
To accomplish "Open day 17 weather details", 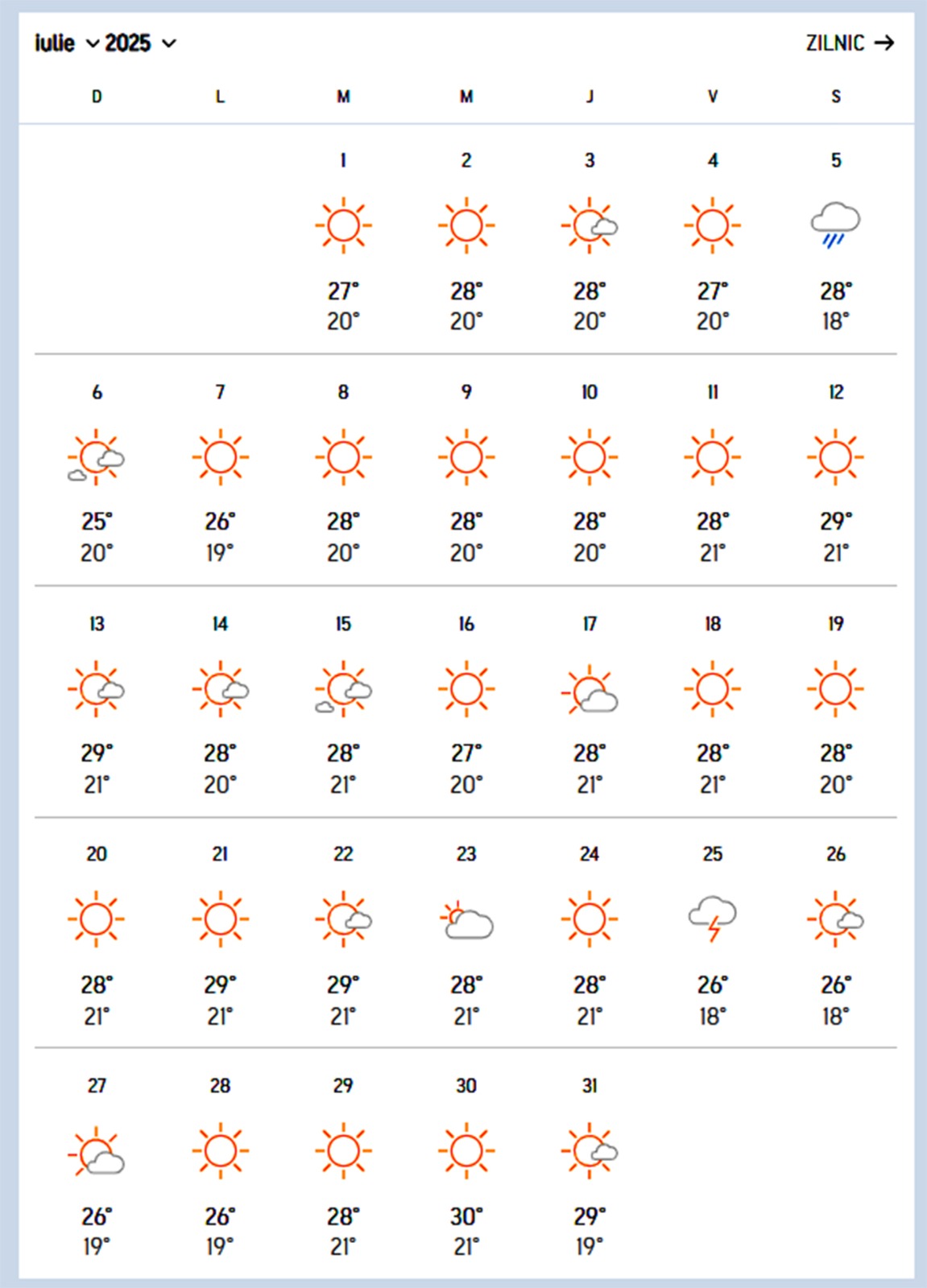I will tap(590, 702).
